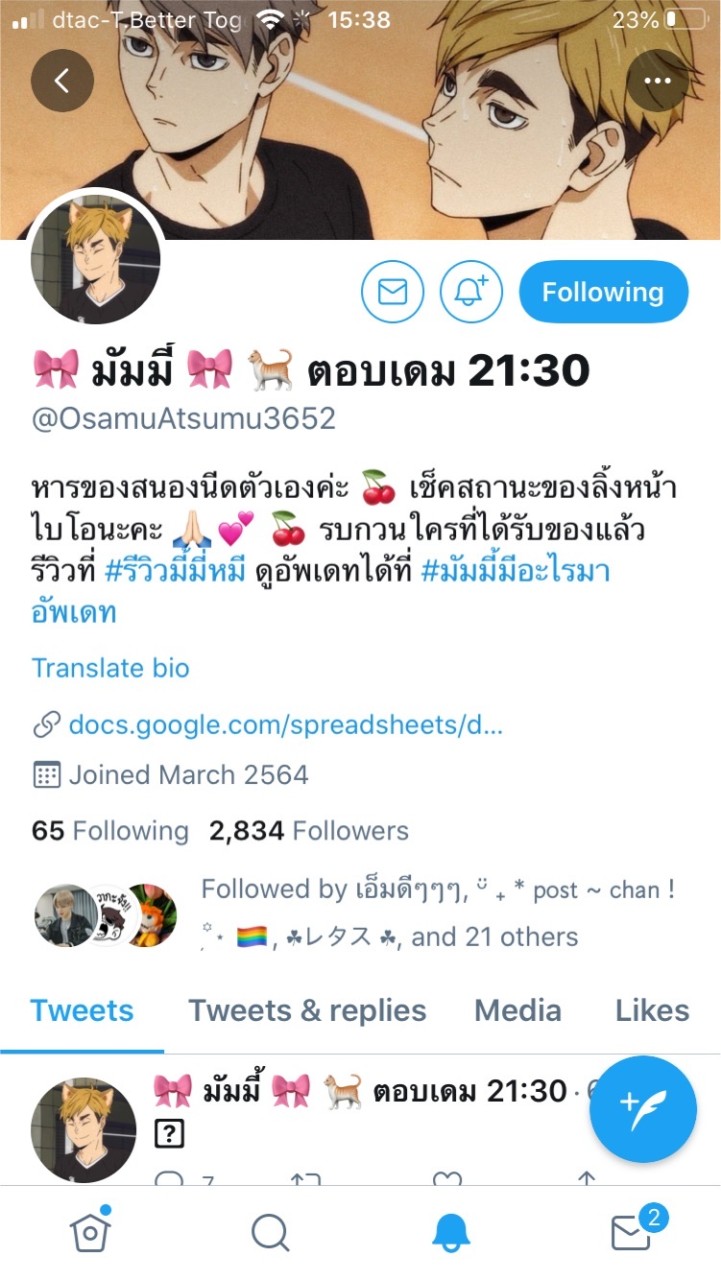Switch to the Likes tab

(652, 1011)
